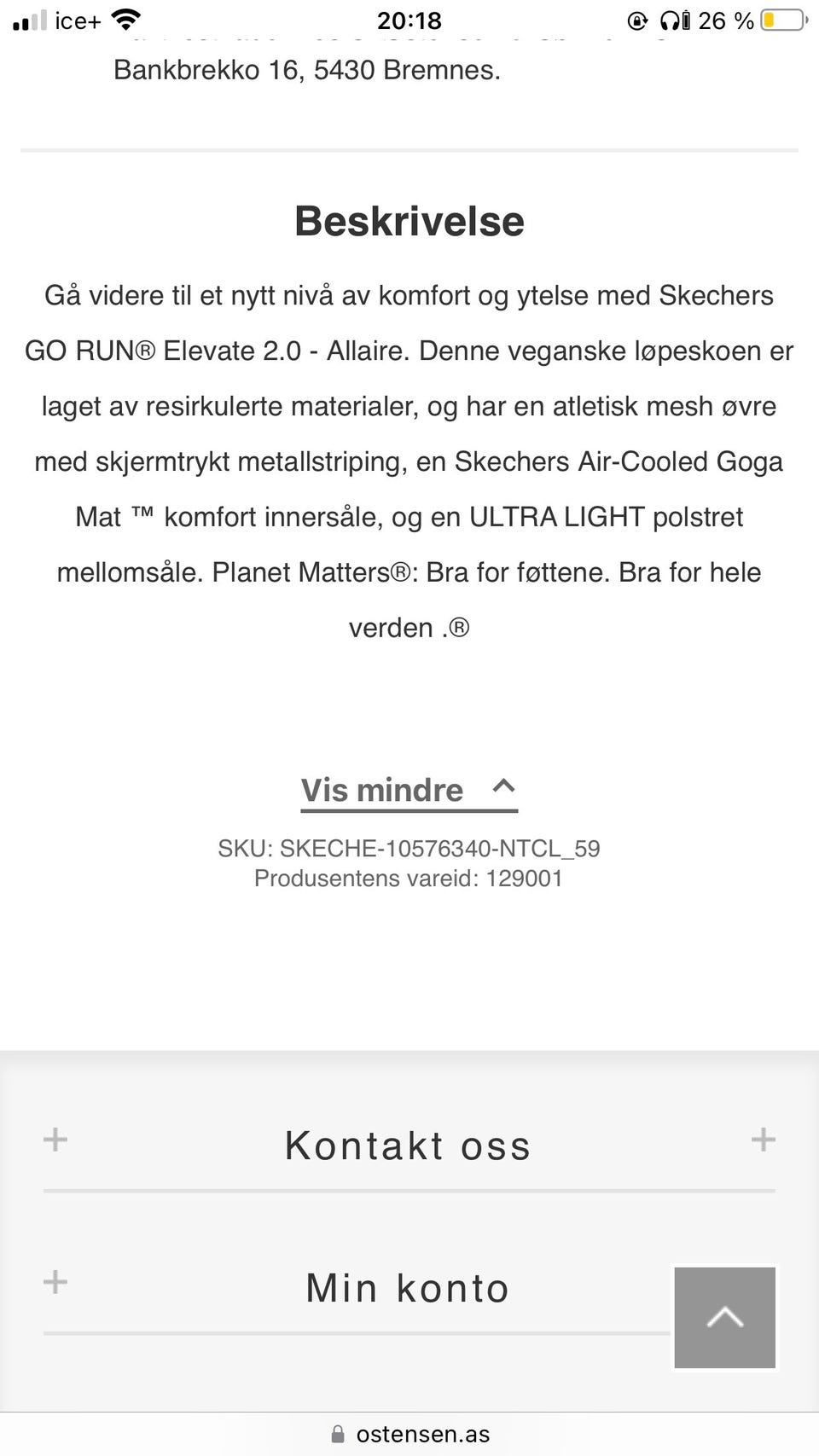
Task: Open the Min konto menu entry
Action: tap(407, 1288)
